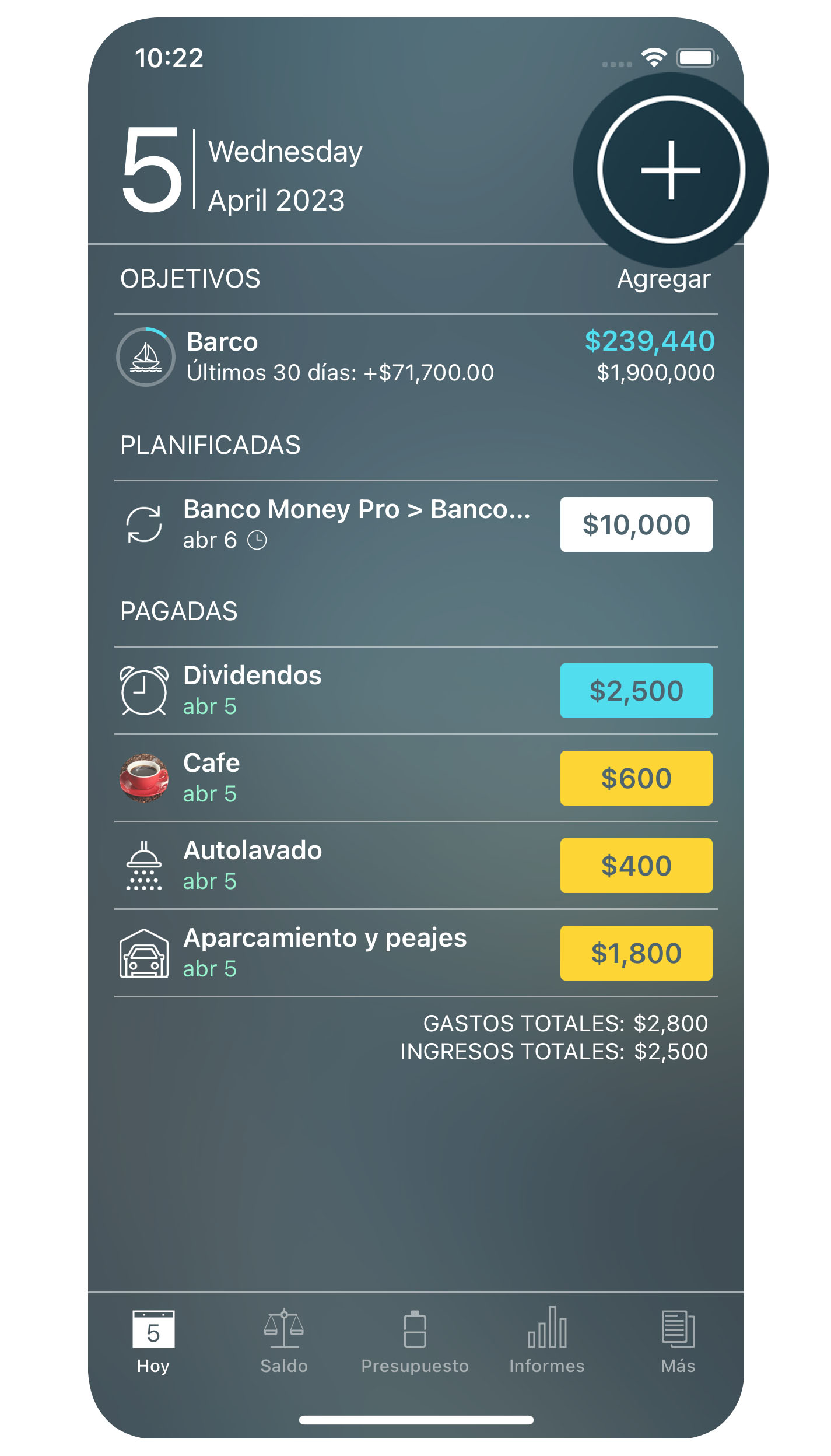This screenshot has width=831, height=1456.
Task: Tap the sailboat icon for the Barco goal
Action: click(x=146, y=356)
